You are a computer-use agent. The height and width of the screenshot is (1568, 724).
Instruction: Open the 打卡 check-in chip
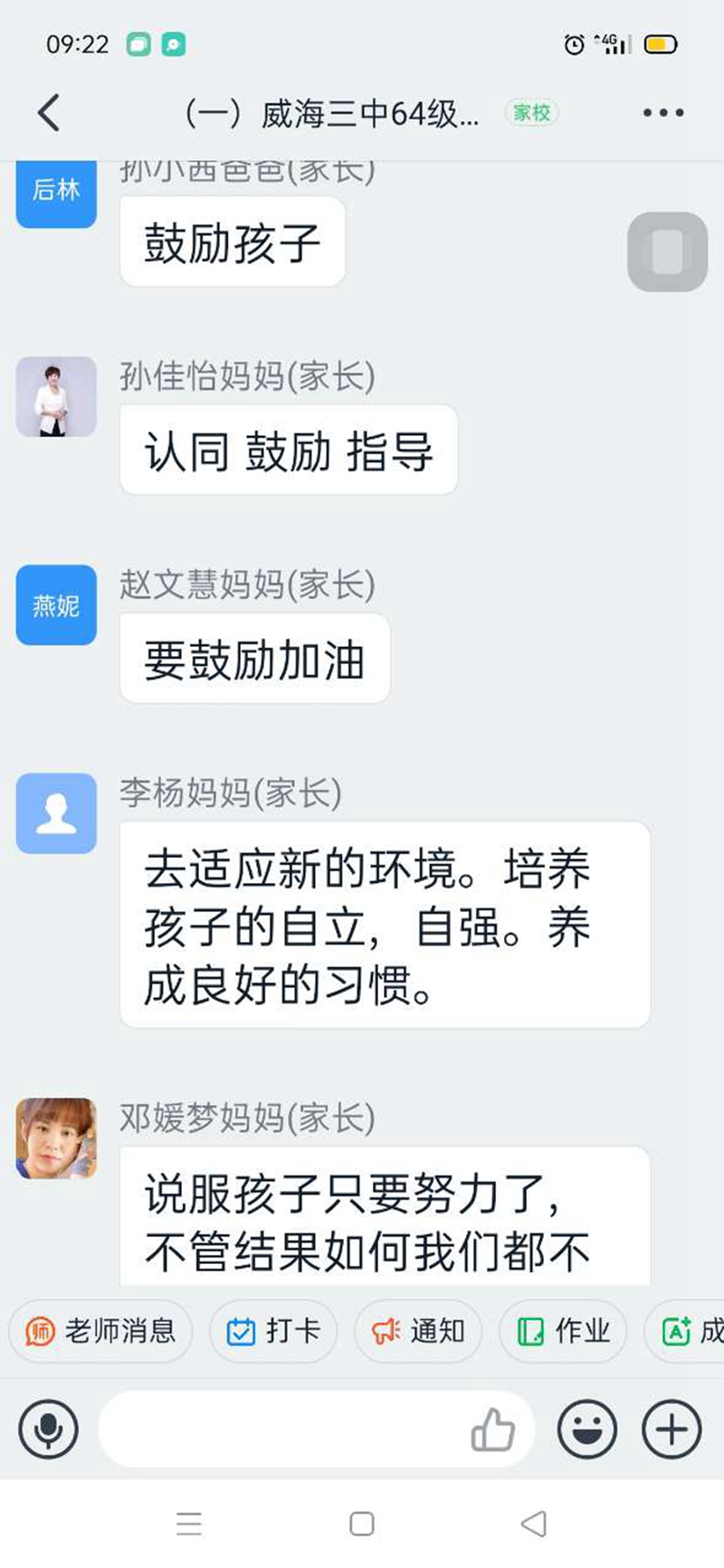click(x=272, y=1331)
